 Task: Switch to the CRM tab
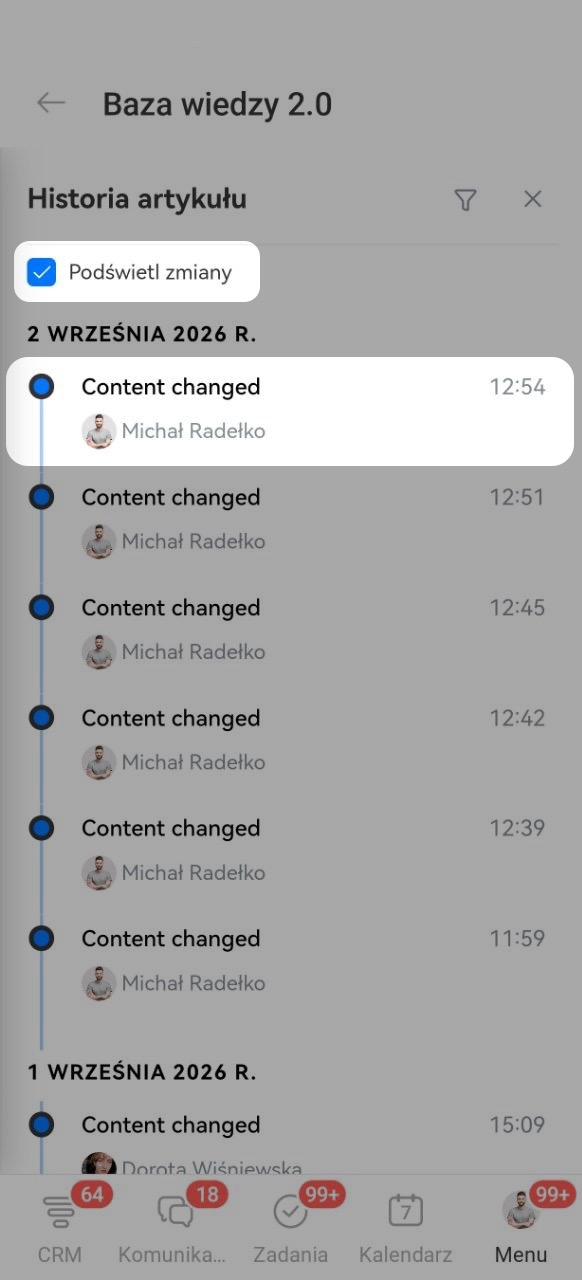coord(60,1226)
